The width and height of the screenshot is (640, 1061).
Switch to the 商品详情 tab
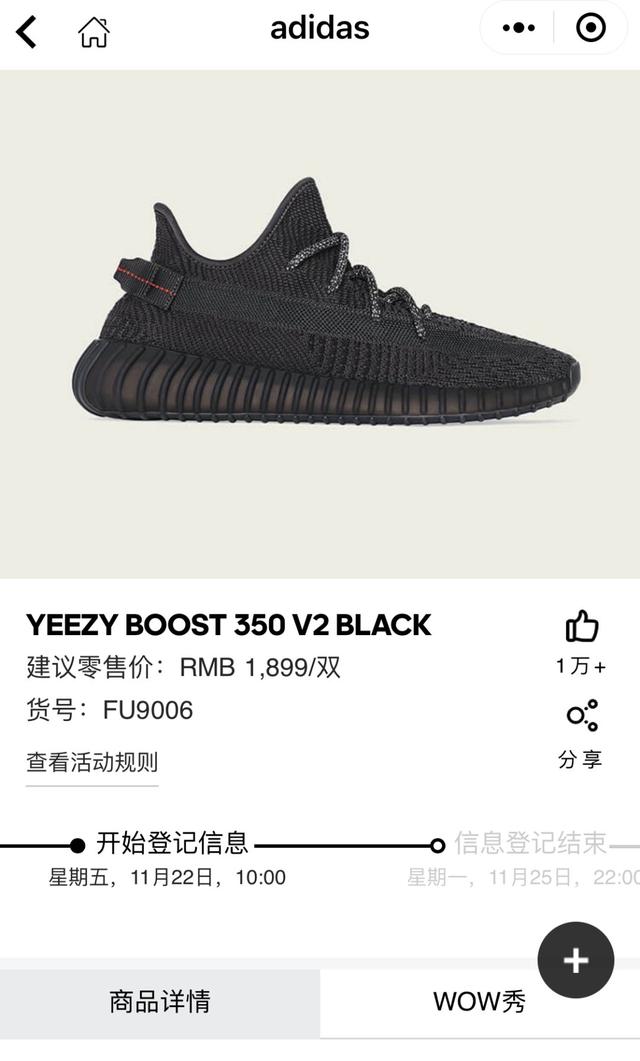(x=160, y=1002)
